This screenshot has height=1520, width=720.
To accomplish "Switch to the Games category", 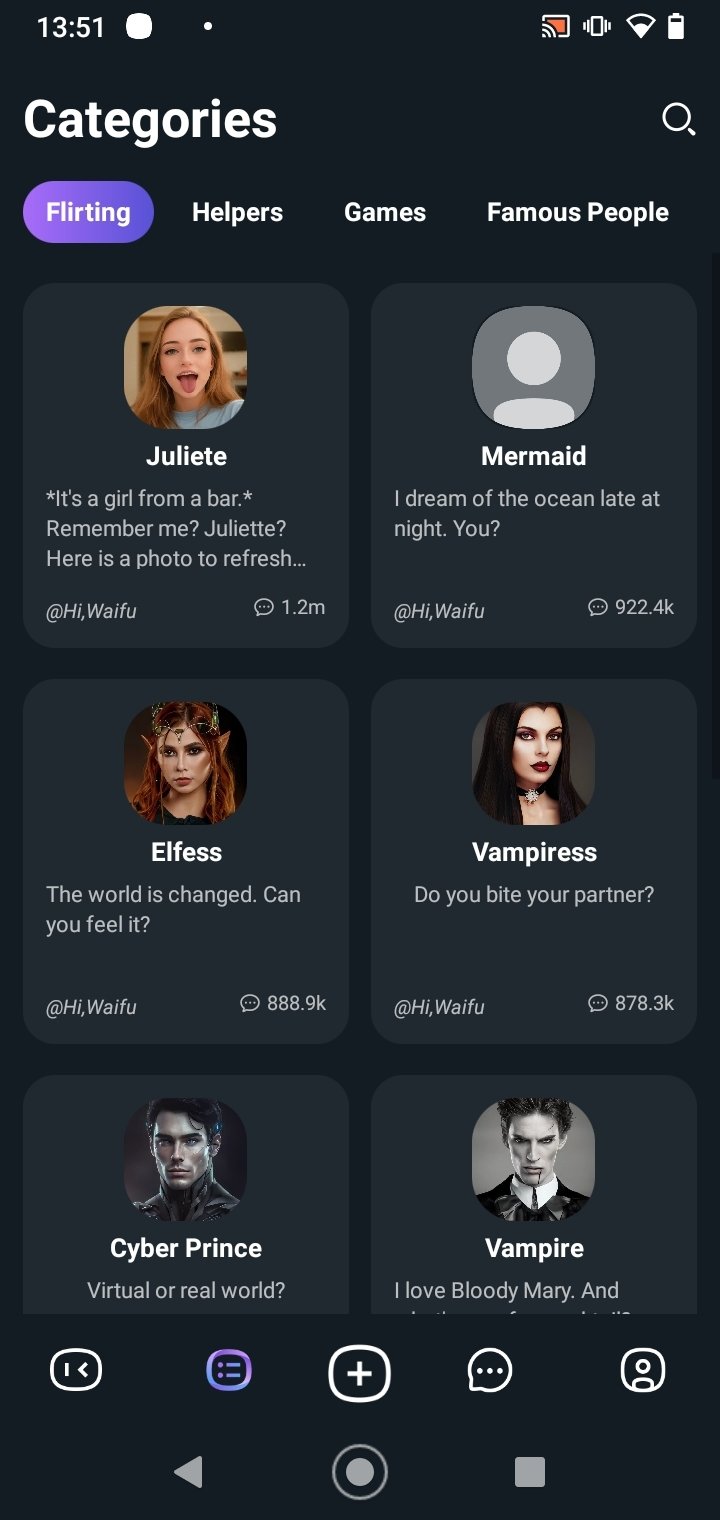I will [x=385, y=212].
